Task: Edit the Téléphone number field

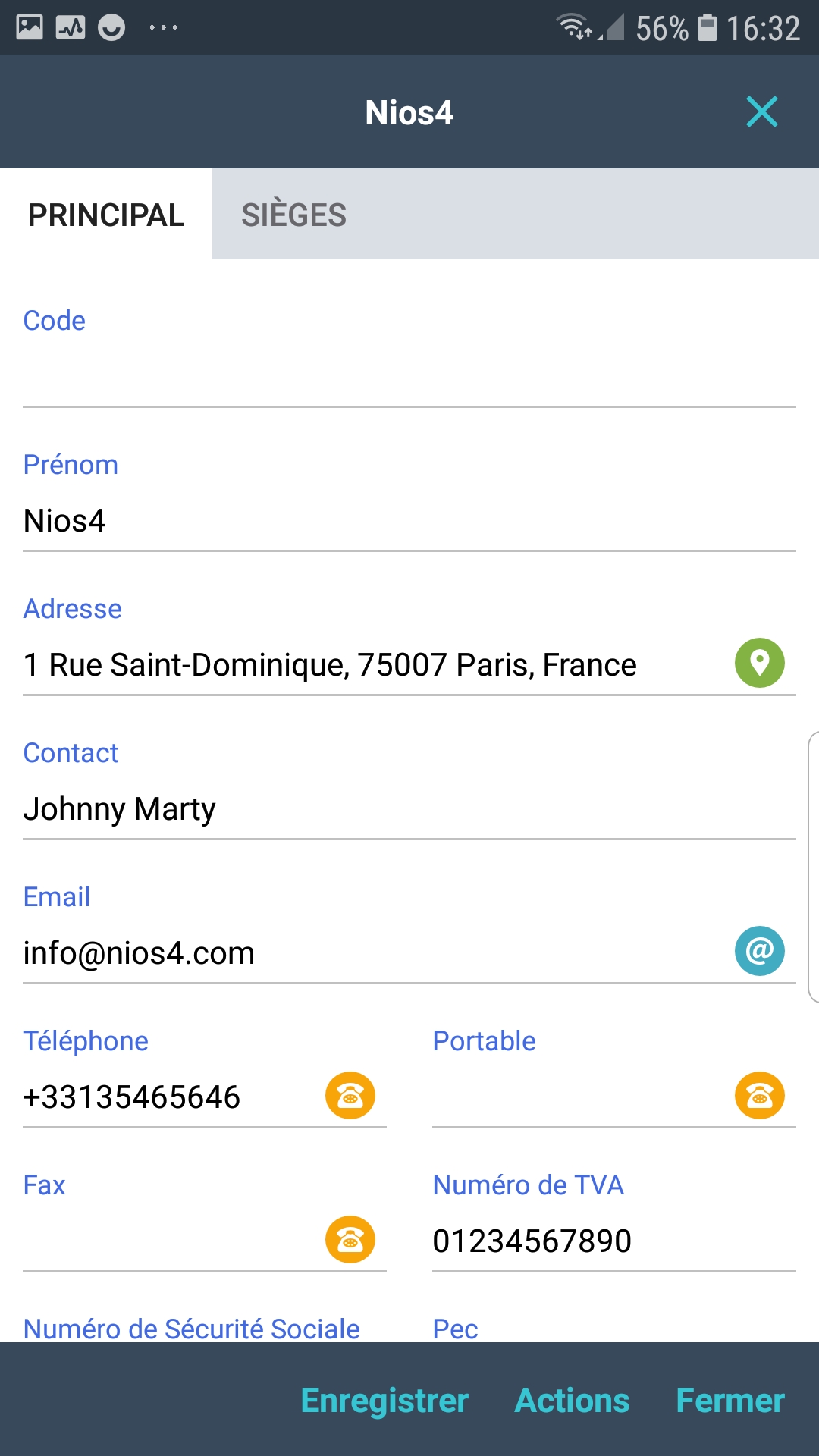Action: pyautogui.click(x=167, y=1097)
